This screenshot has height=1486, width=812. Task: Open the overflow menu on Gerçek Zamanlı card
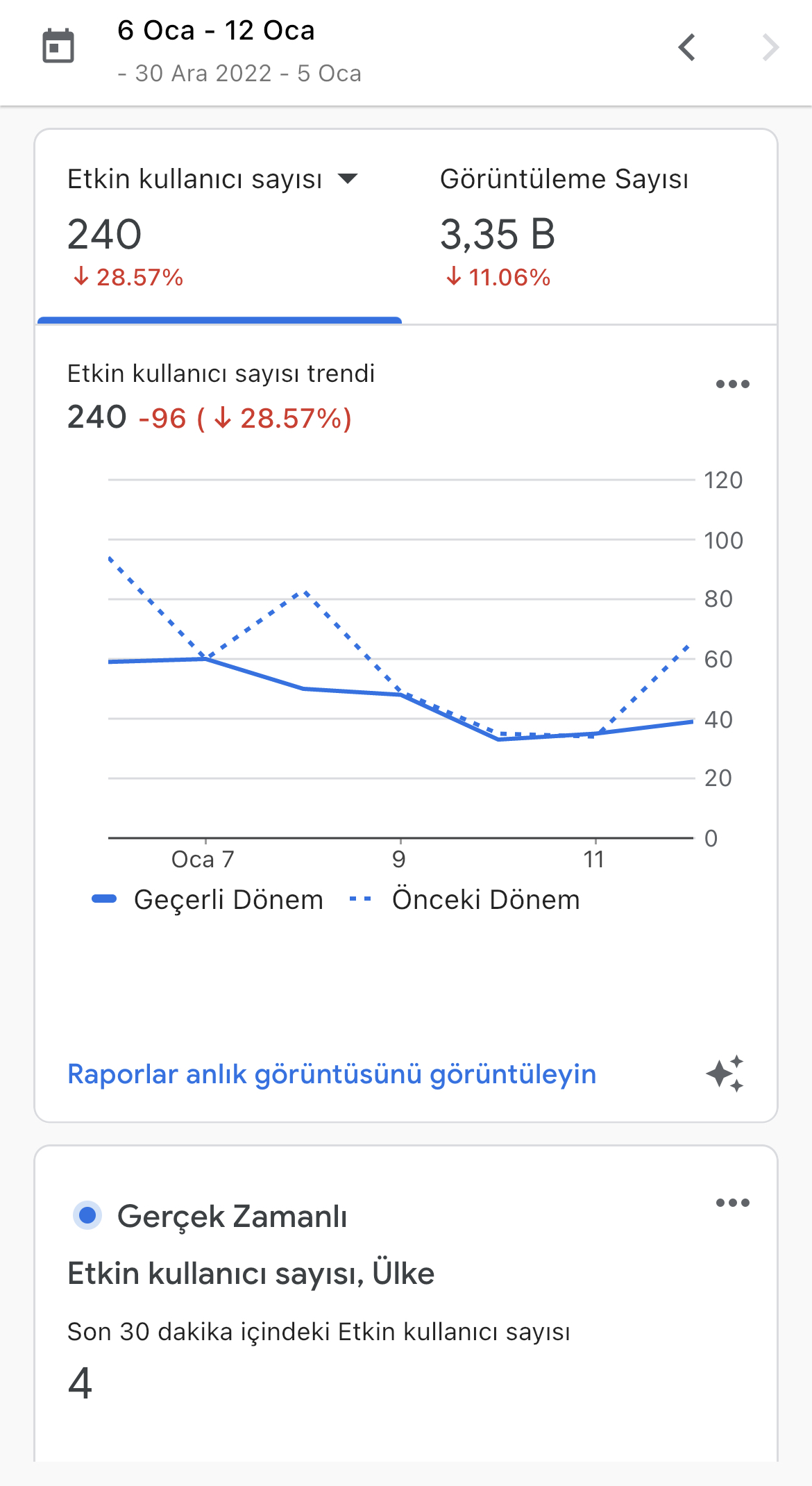coord(732,1203)
